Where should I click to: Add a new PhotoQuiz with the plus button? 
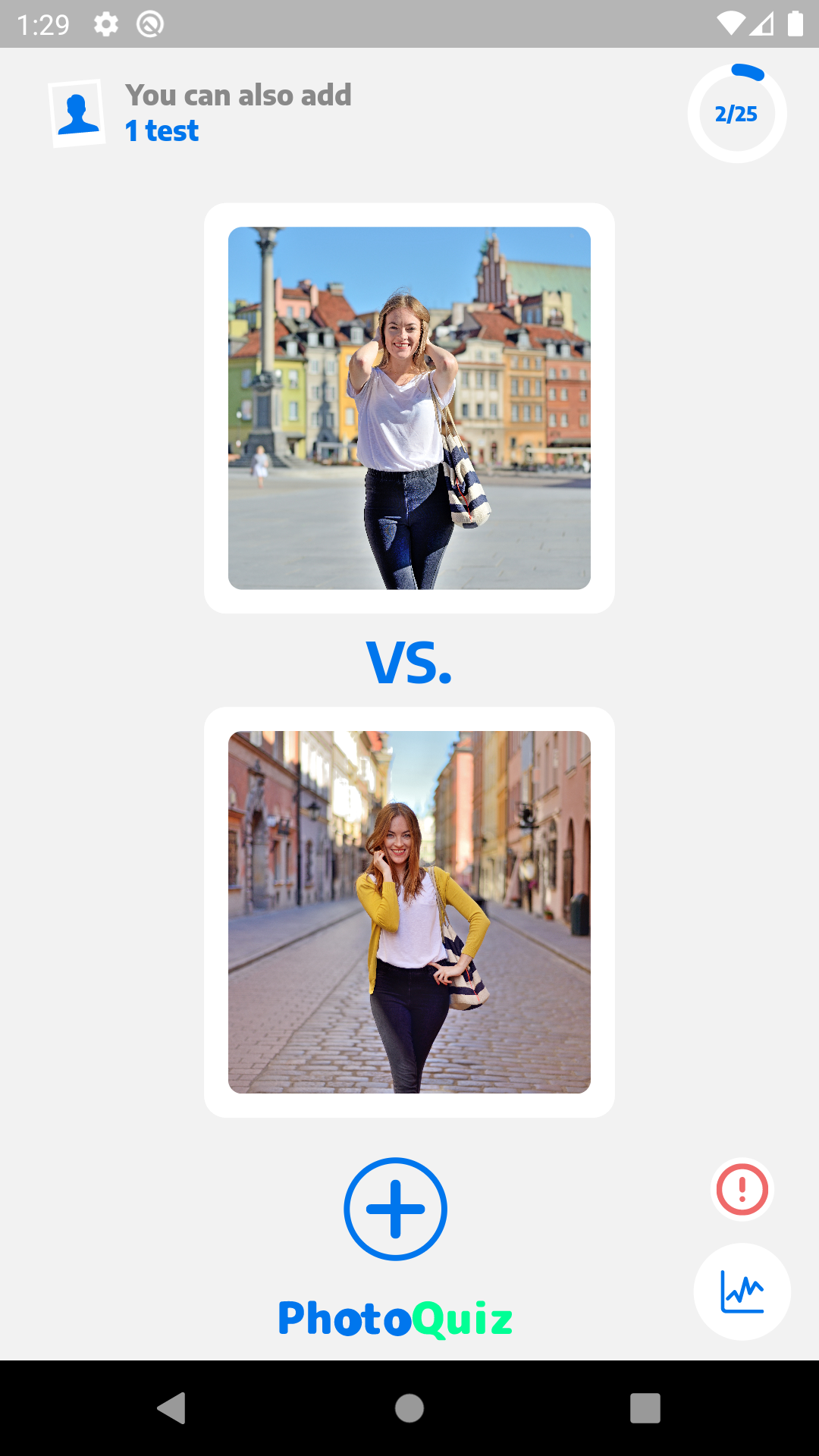tap(395, 1209)
